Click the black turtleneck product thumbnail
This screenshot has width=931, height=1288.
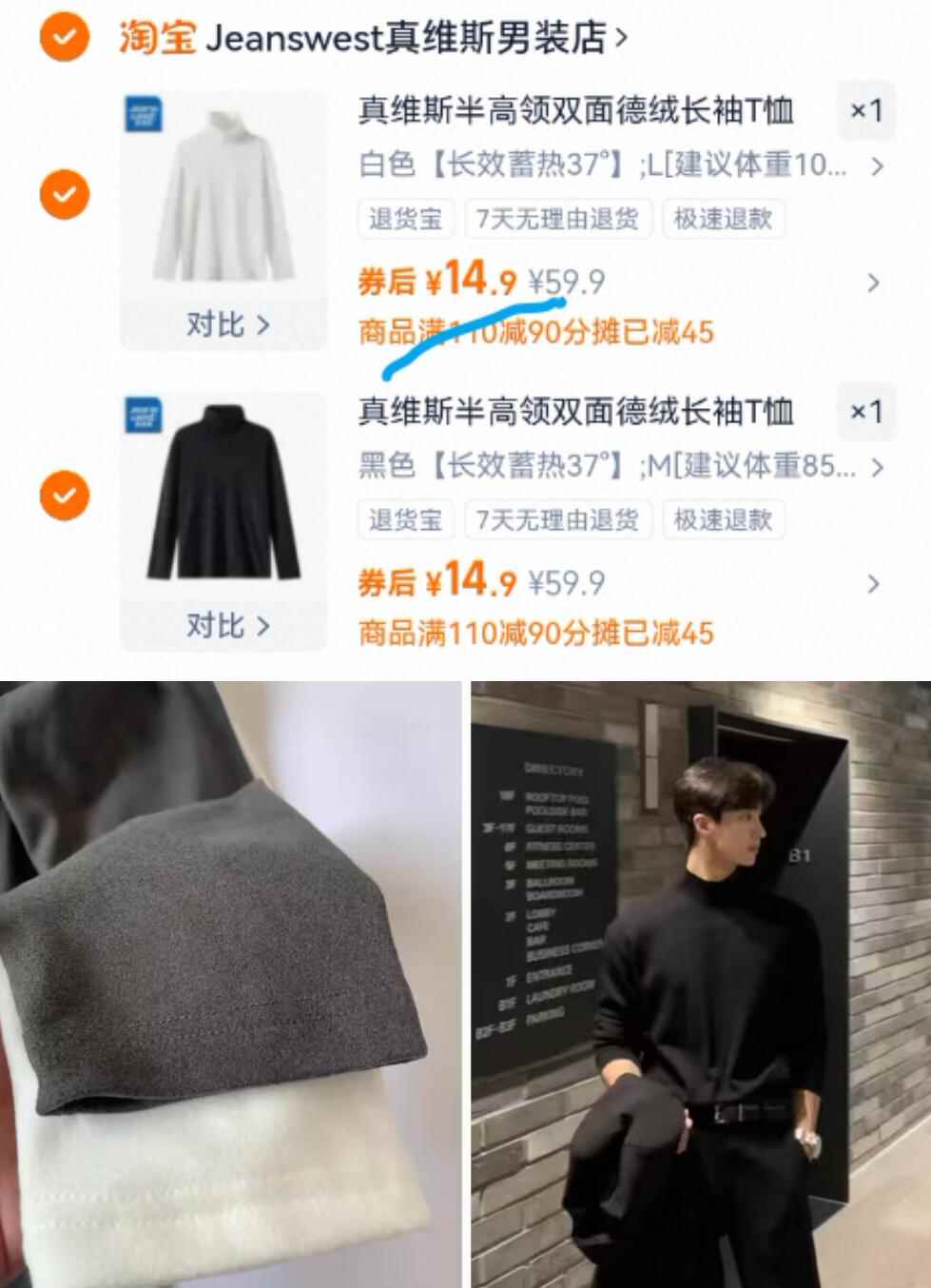(223, 495)
